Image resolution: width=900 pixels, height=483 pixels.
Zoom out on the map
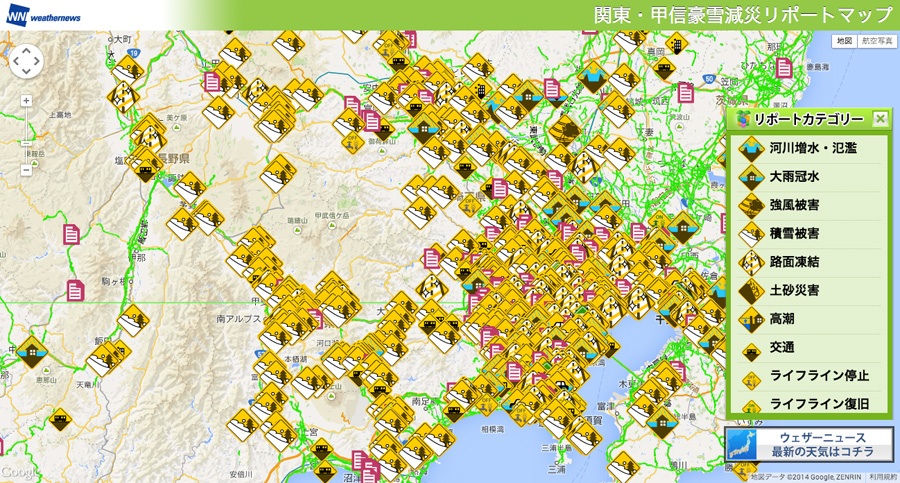(26, 170)
